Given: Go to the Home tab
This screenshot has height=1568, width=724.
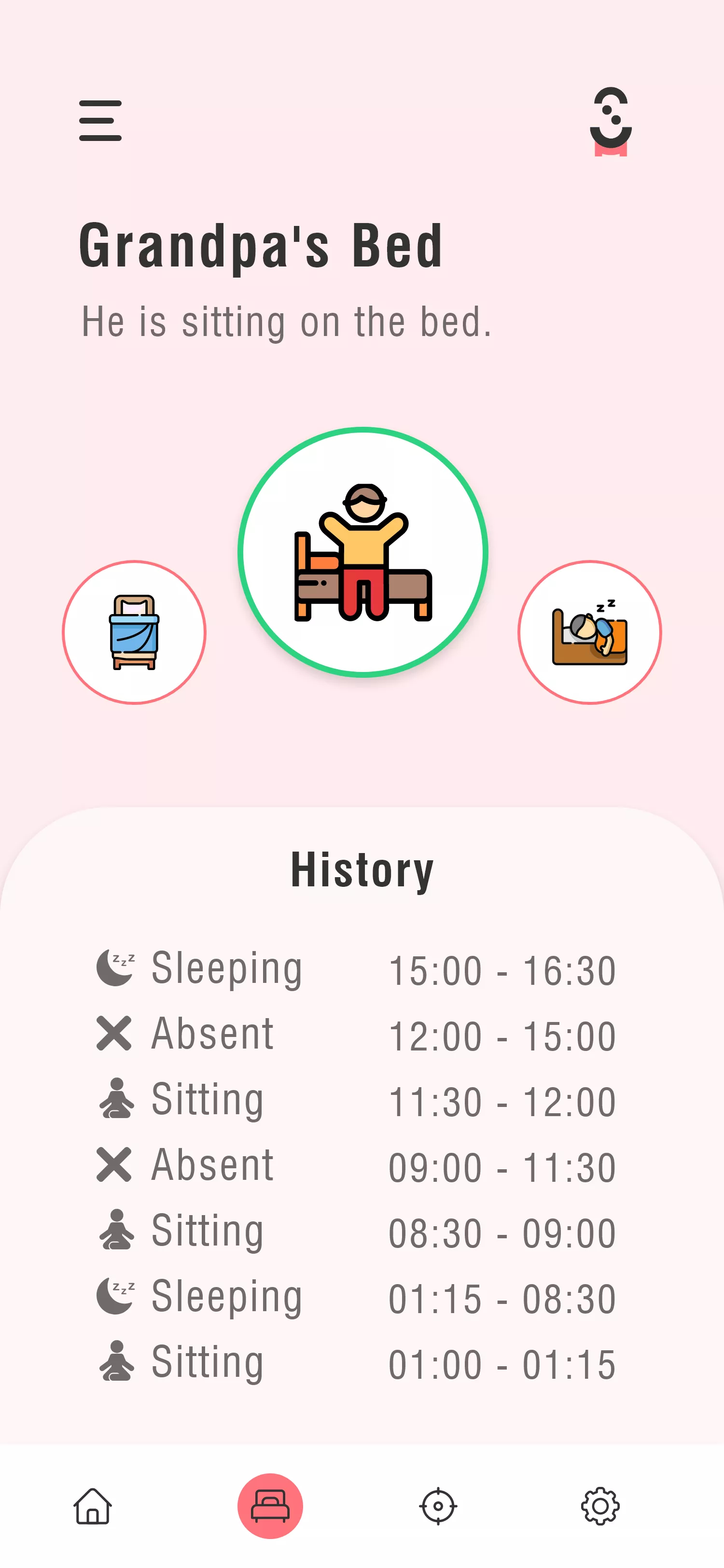Looking at the screenshot, I should (x=93, y=1507).
